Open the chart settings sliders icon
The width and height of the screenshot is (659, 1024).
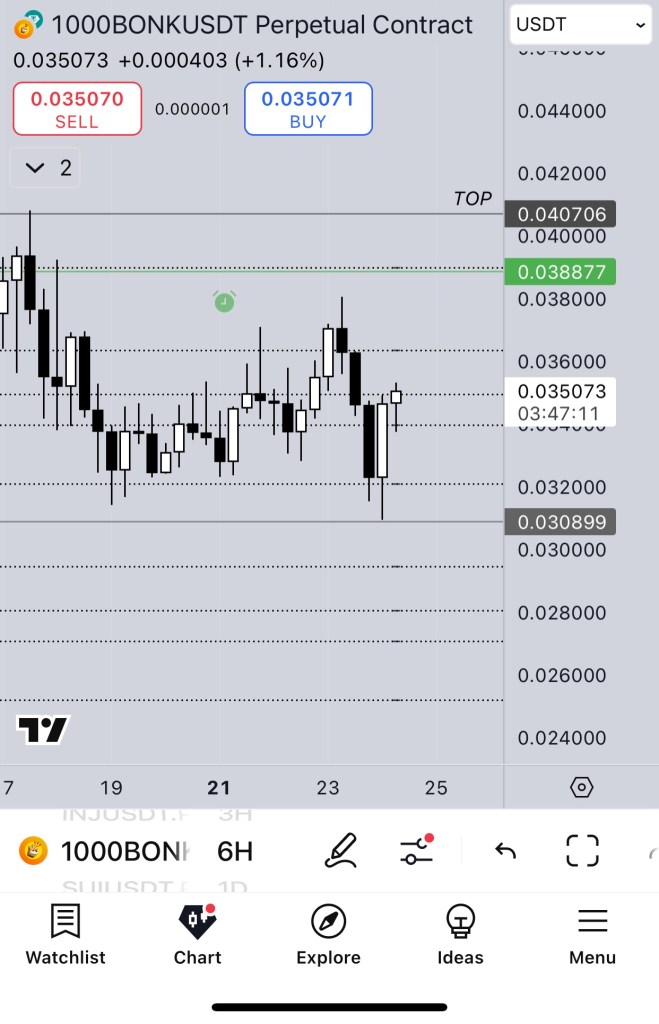416,851
